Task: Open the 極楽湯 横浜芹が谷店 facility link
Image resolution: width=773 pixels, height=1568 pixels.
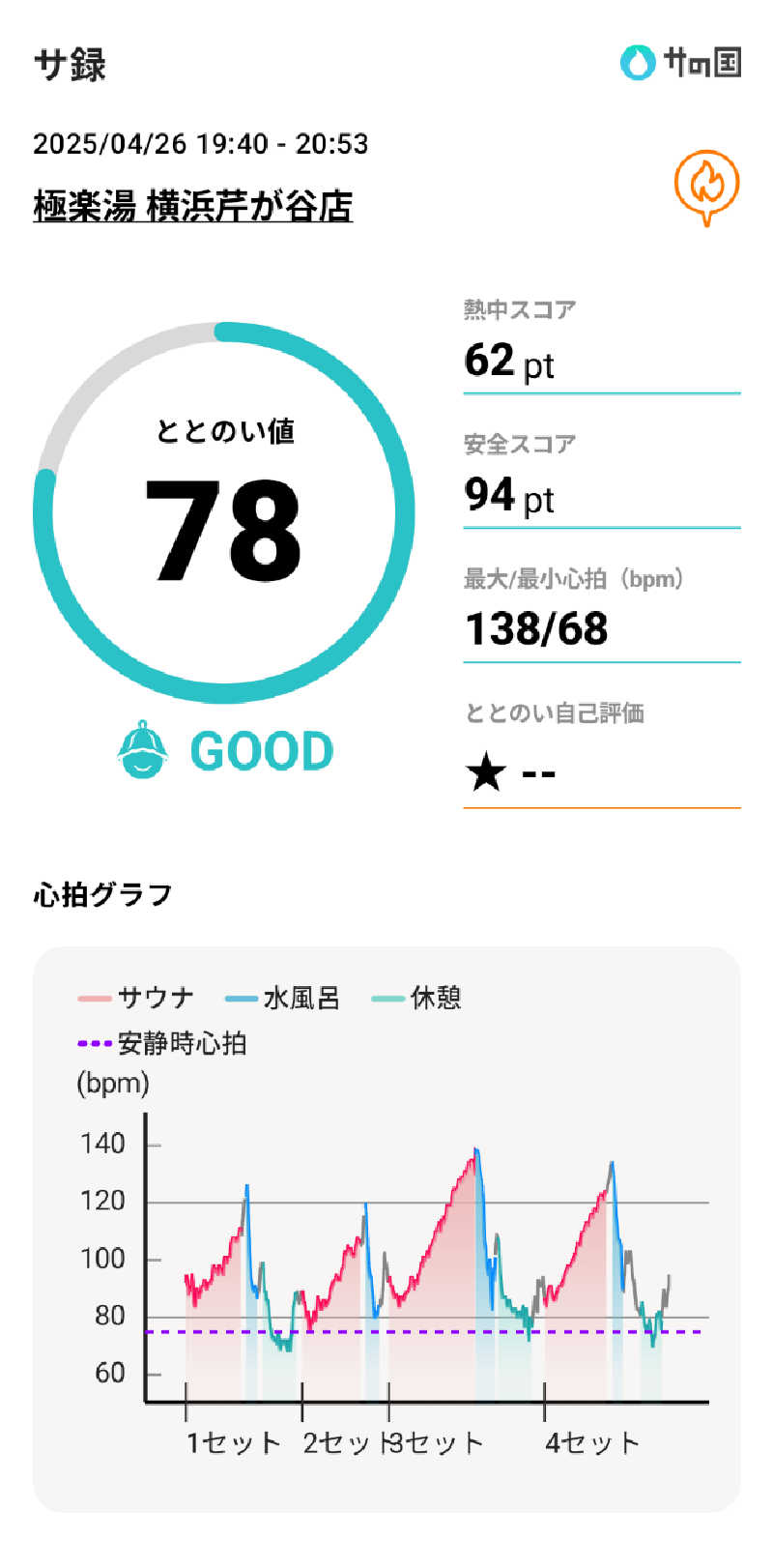Action: coord(193,206)
